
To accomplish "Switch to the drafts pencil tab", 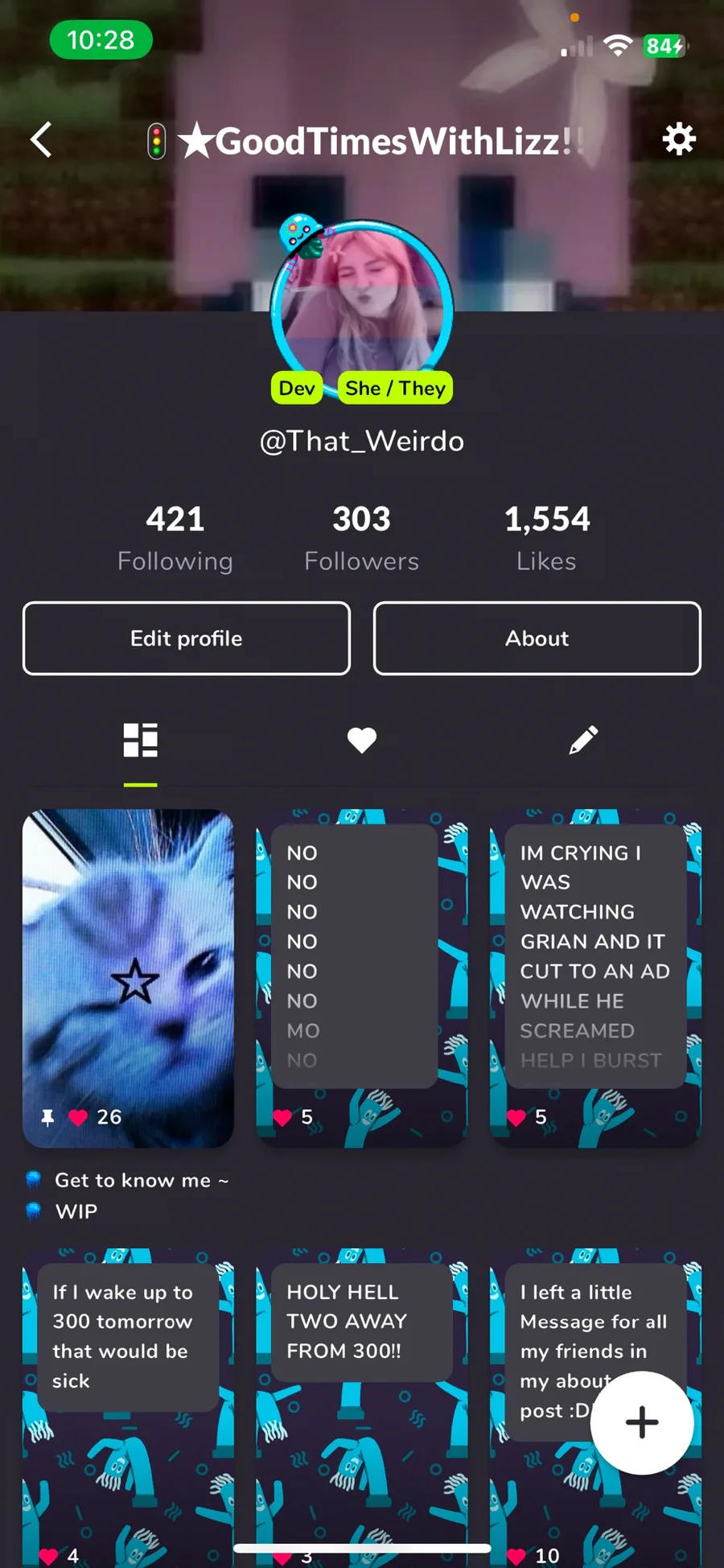I will tap(583, 741).
